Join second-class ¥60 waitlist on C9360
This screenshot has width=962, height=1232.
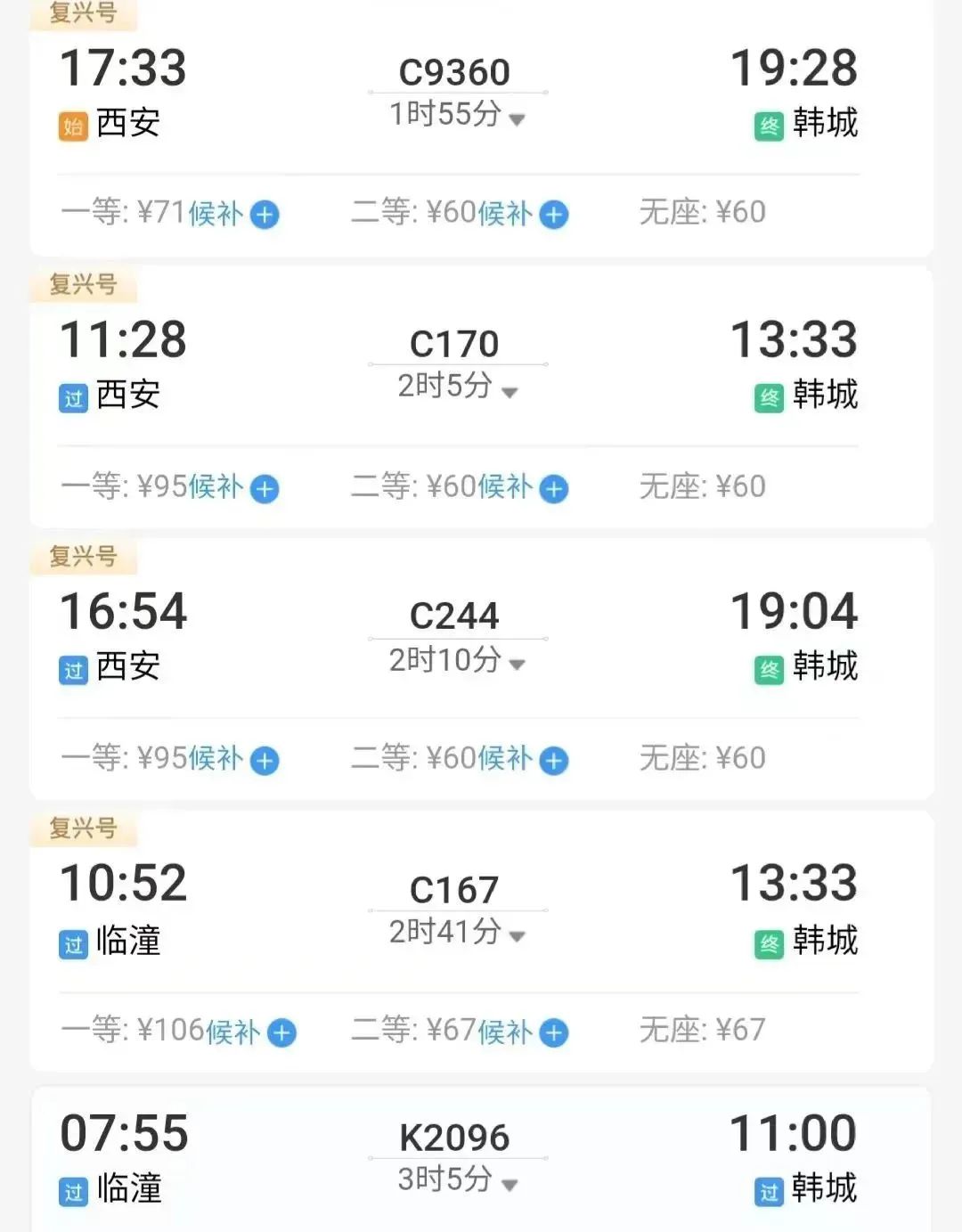[554, 215]
